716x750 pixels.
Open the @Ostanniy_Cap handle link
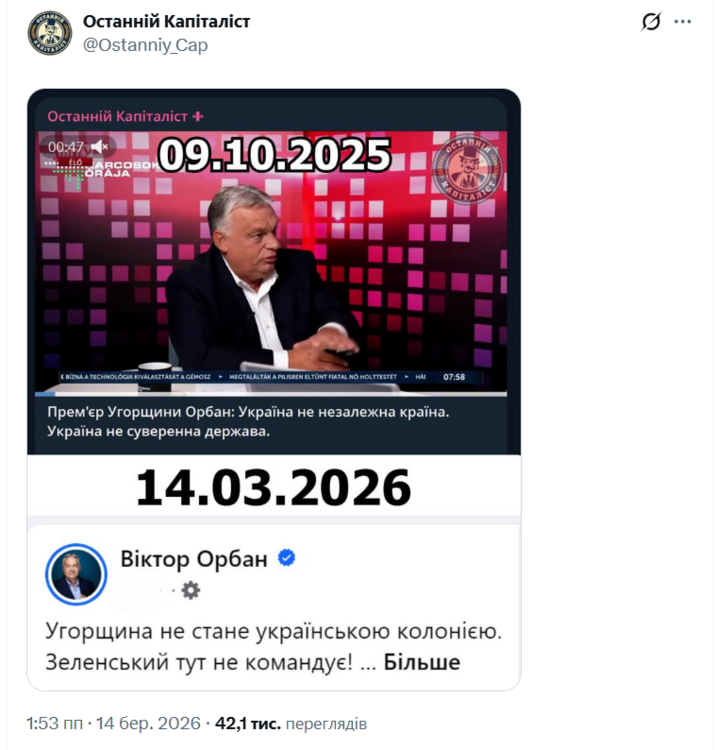[x=145, y=45]
